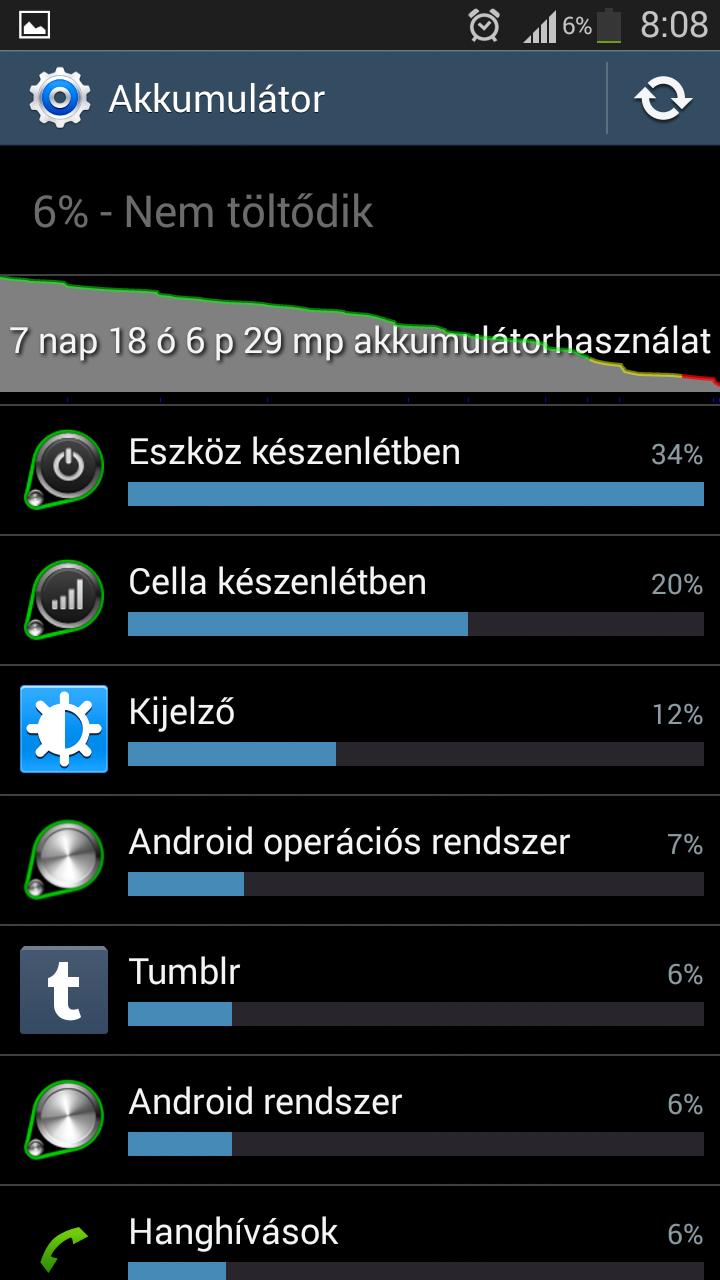The height and width of the screenshot is (1280, 720).
Task: View Kijelző battery usage details
Action: [360, 730]
